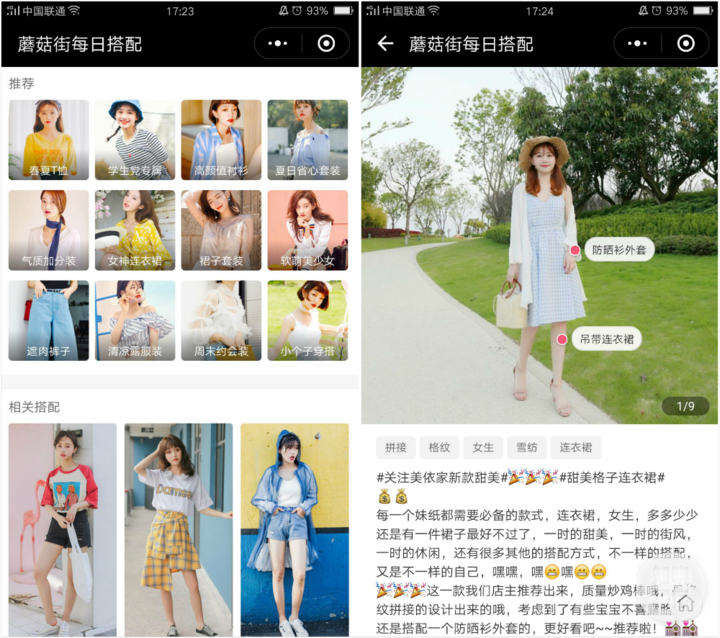Open the 清凉露服装 category tile
Image resolution: width=720 pixels, height=638 pixels.
tap(135, 320)
